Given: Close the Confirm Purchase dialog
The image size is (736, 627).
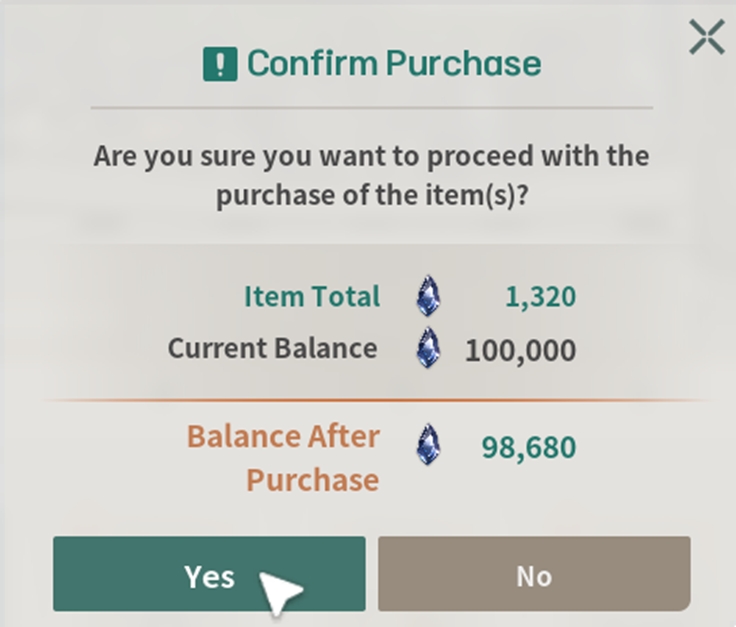Looking at the screenshot, I should coord(706,38).
